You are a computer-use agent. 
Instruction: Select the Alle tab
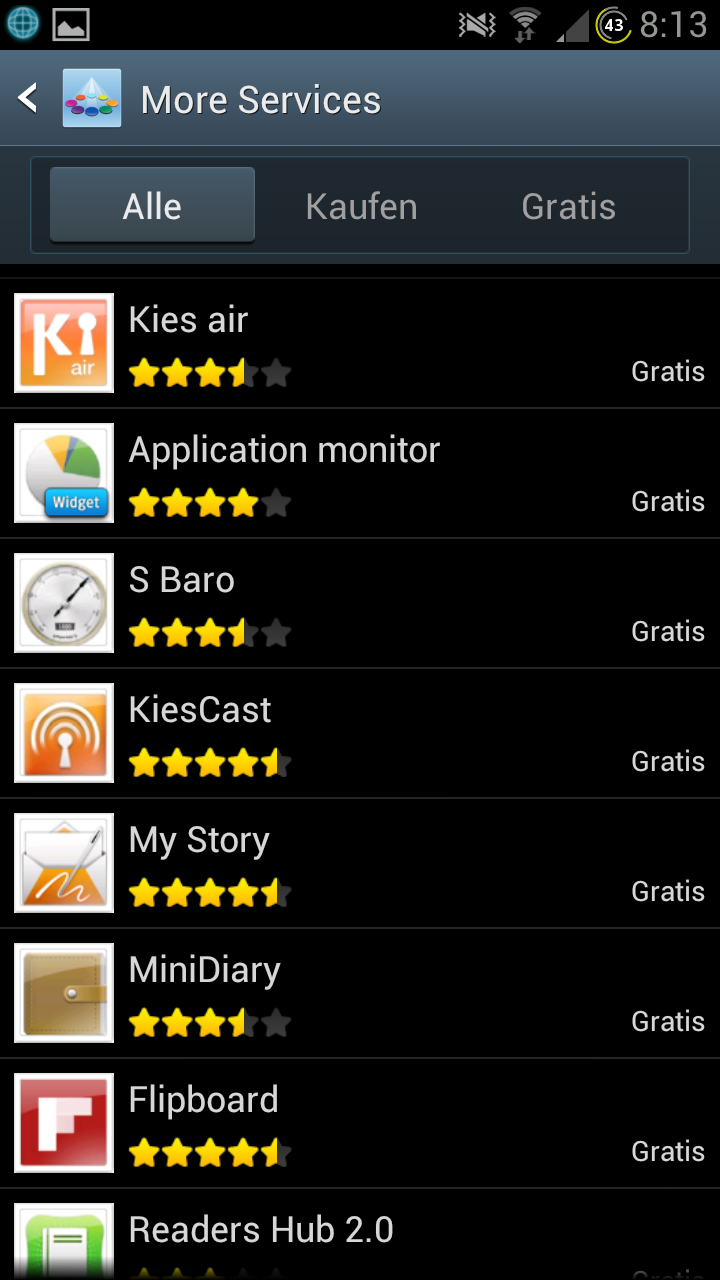coord(152,206)
